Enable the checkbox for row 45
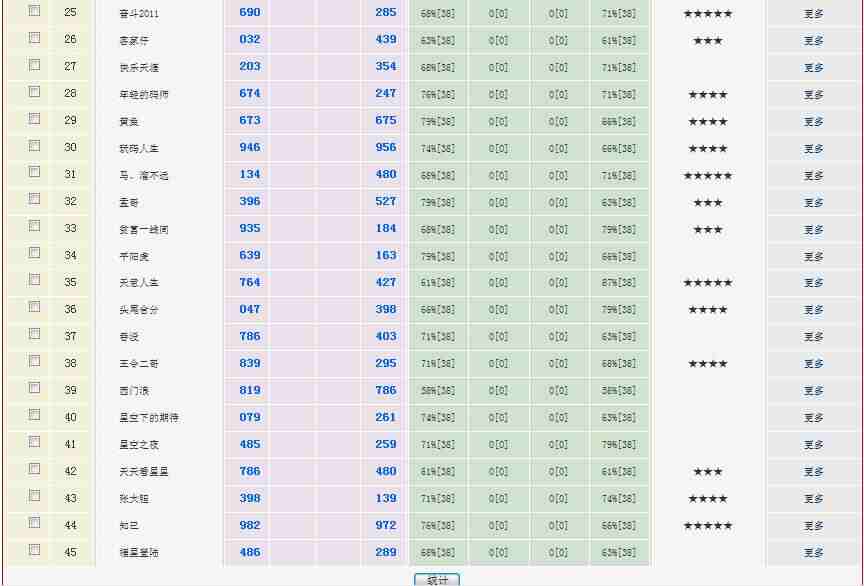 (35, 549)
